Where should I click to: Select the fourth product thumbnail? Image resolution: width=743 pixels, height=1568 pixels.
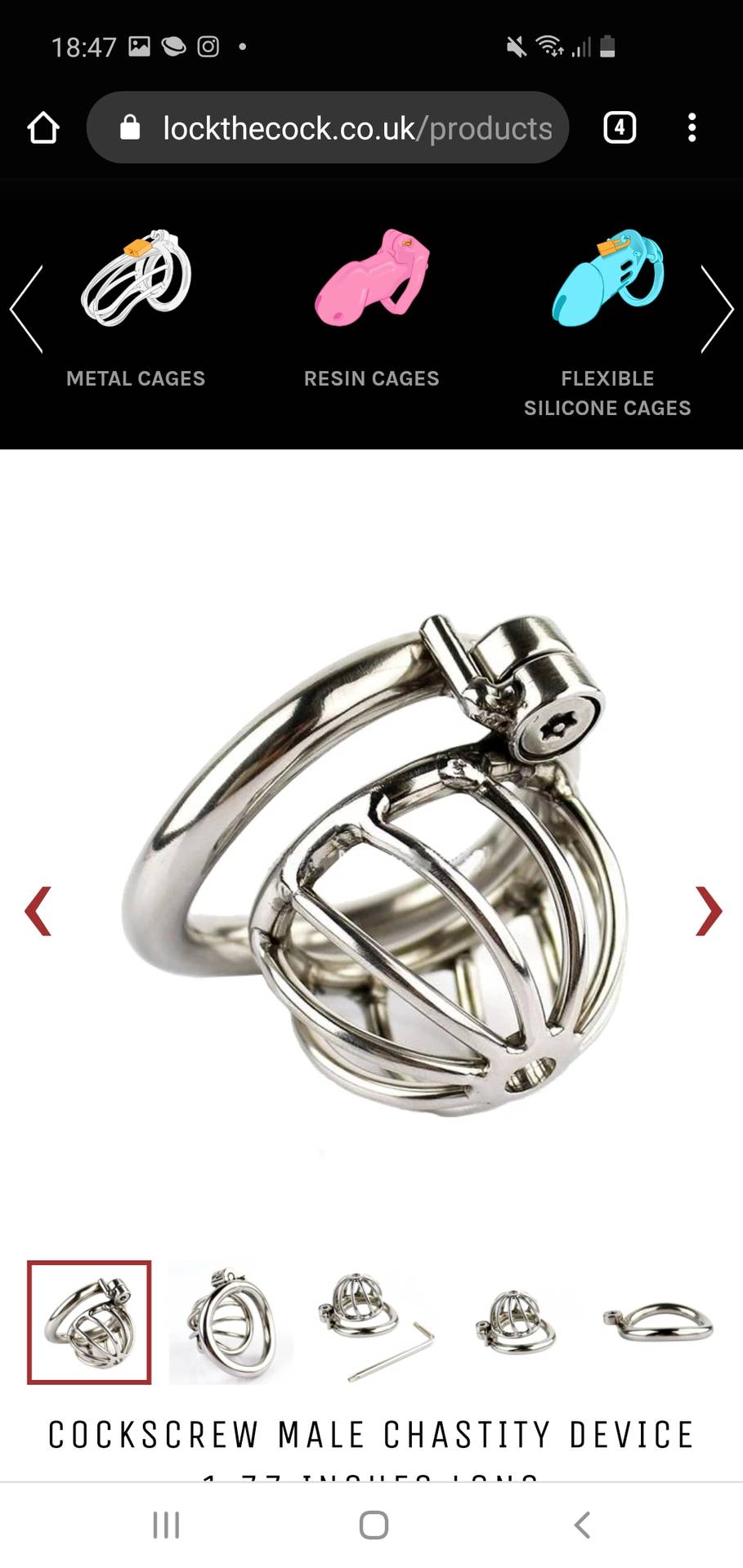click(515, 1322)
